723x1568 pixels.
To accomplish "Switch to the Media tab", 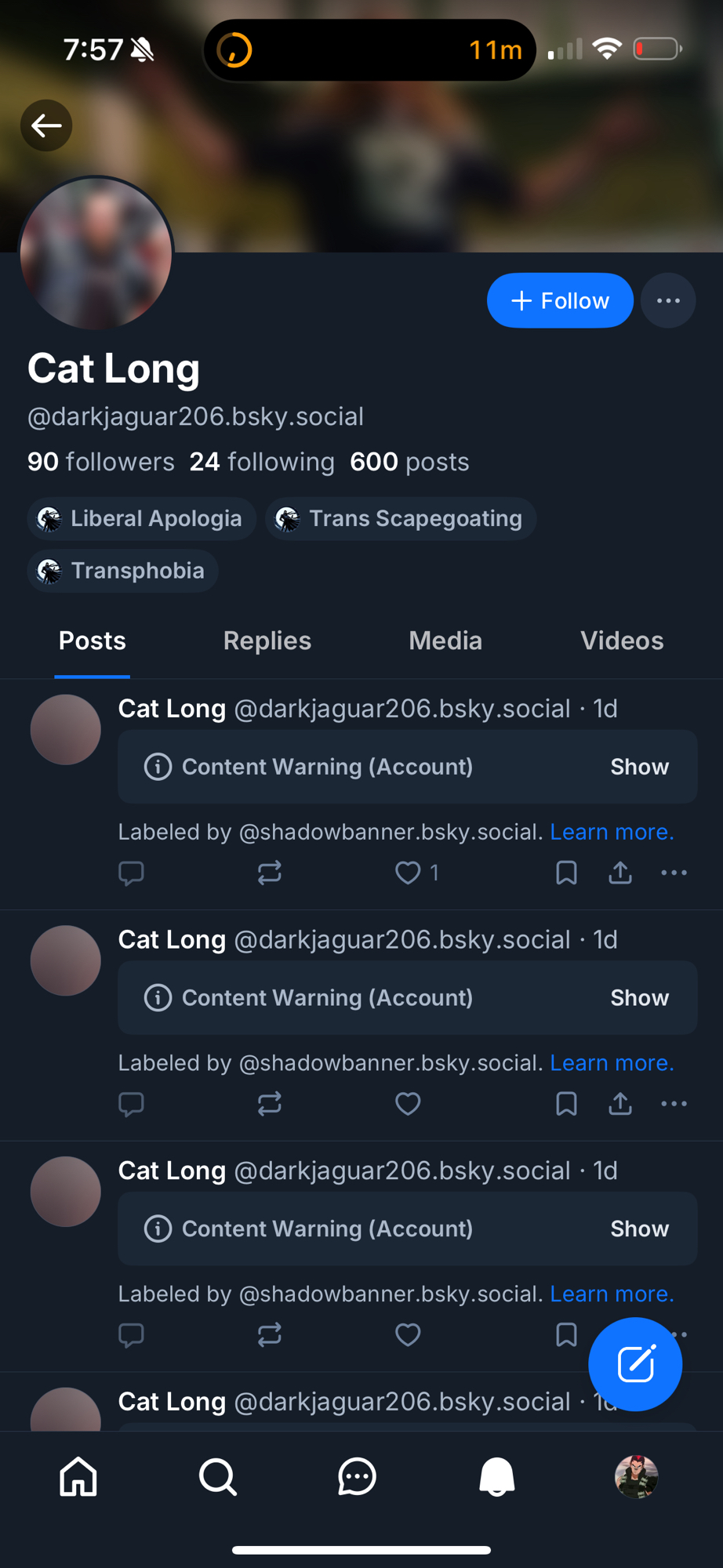I will tap(445, 641).
